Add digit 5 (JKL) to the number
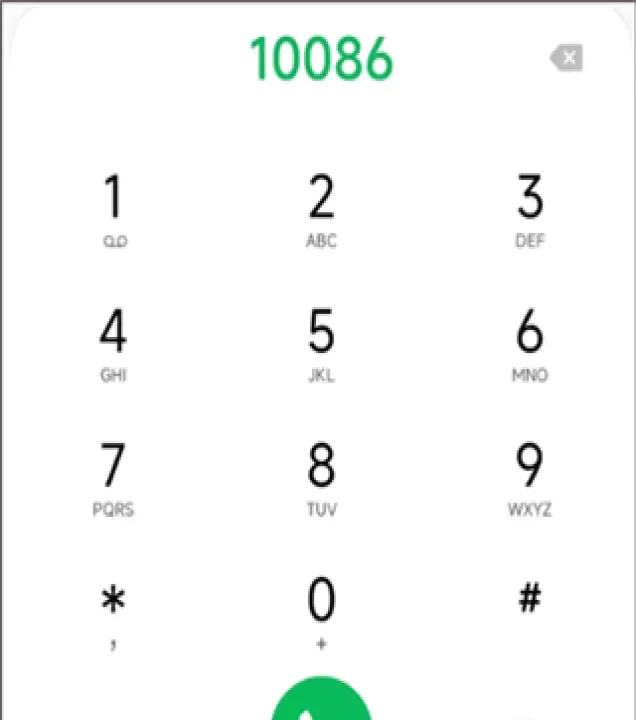Image resolution: width=636 pixels, height=720 pixels. tap(321, 344)
